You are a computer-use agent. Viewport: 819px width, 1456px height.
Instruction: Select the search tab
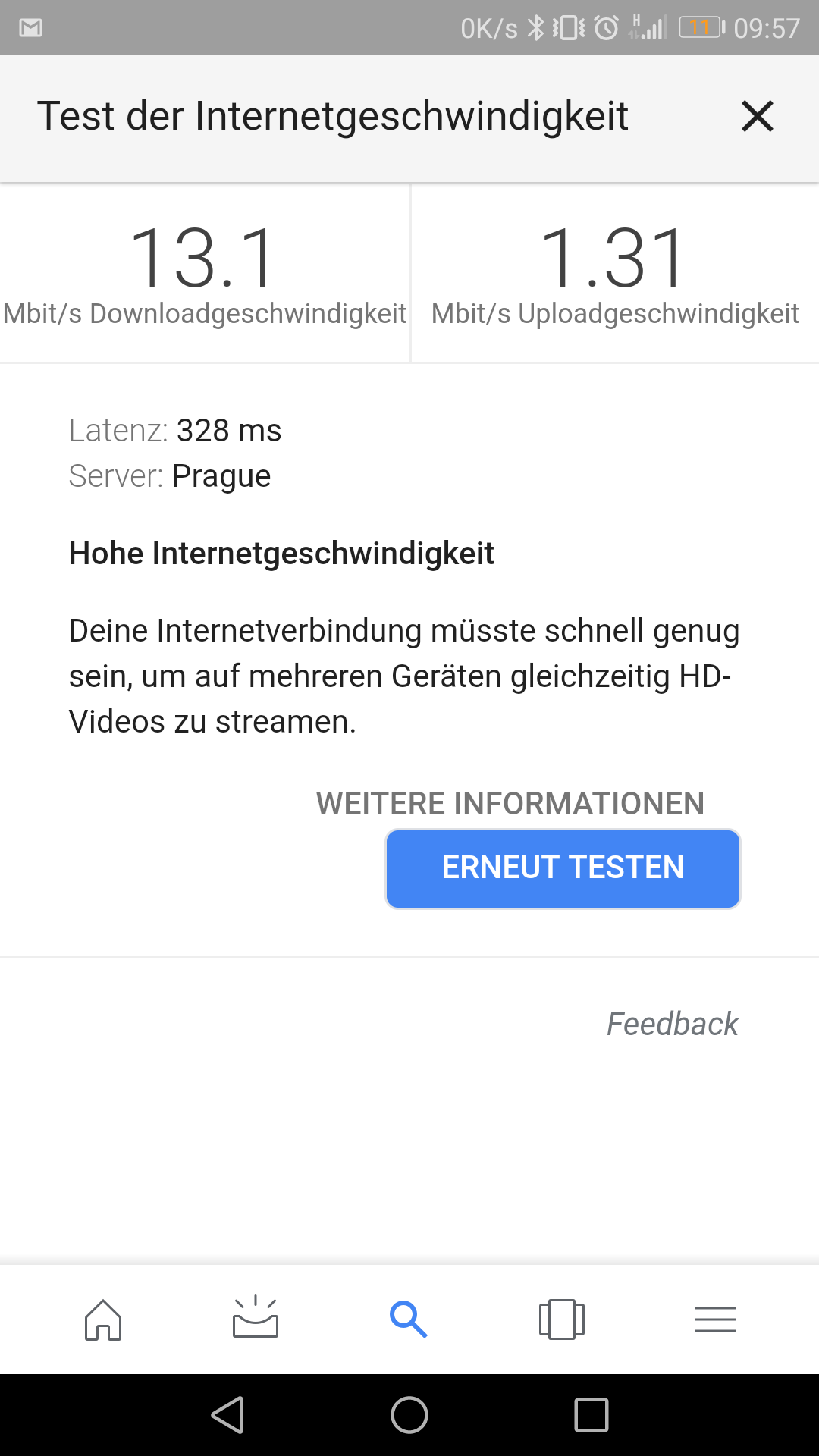[x=408, y=1319]
